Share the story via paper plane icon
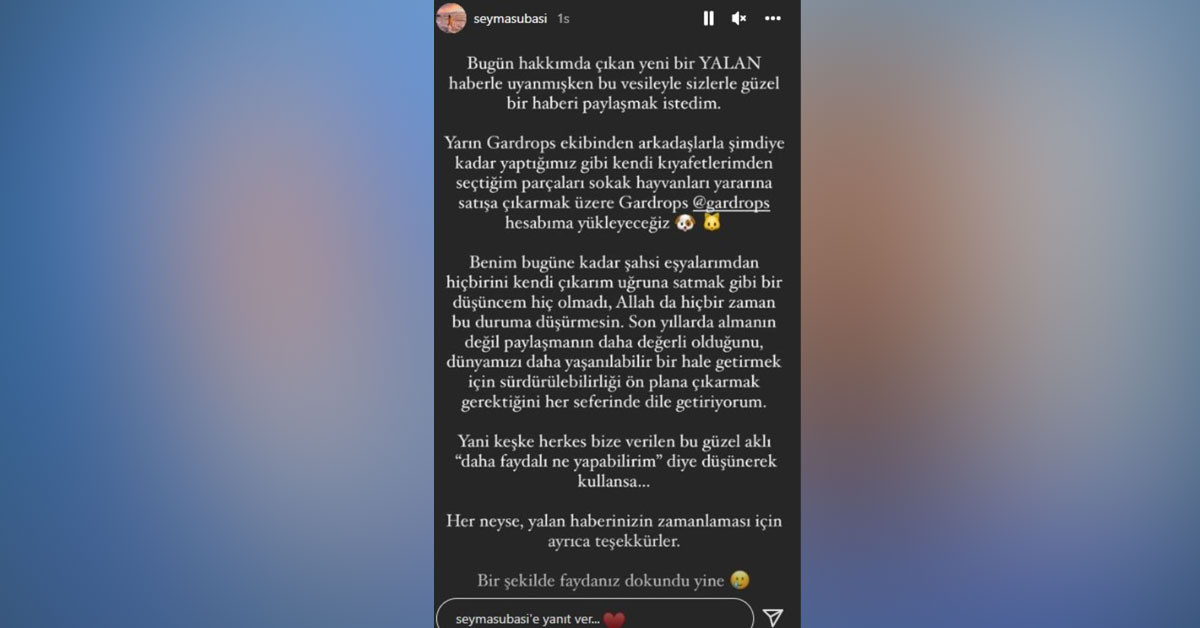Screen dimensions: 1200x628 [772, 616]
